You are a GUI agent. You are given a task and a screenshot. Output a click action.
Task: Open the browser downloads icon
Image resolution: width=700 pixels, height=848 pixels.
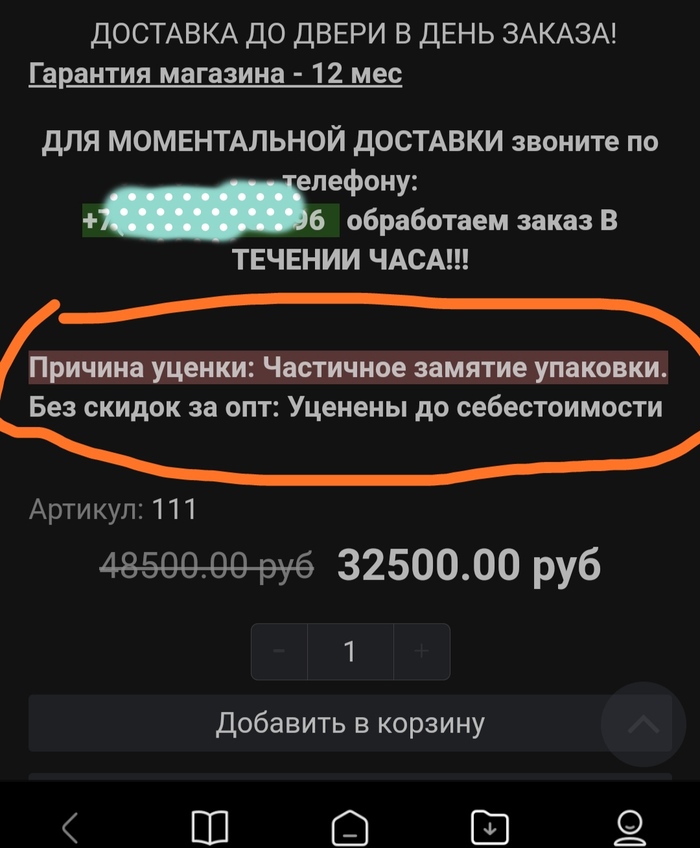click(490, 827)
